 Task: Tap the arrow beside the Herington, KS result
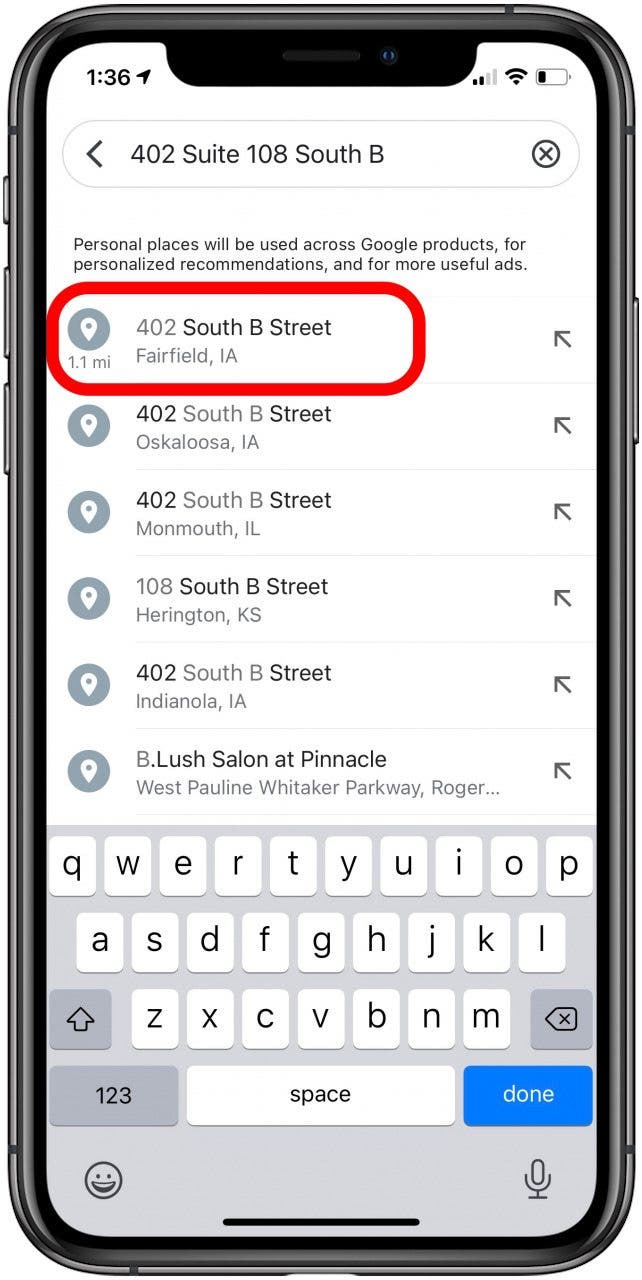[x=563, y=599]
